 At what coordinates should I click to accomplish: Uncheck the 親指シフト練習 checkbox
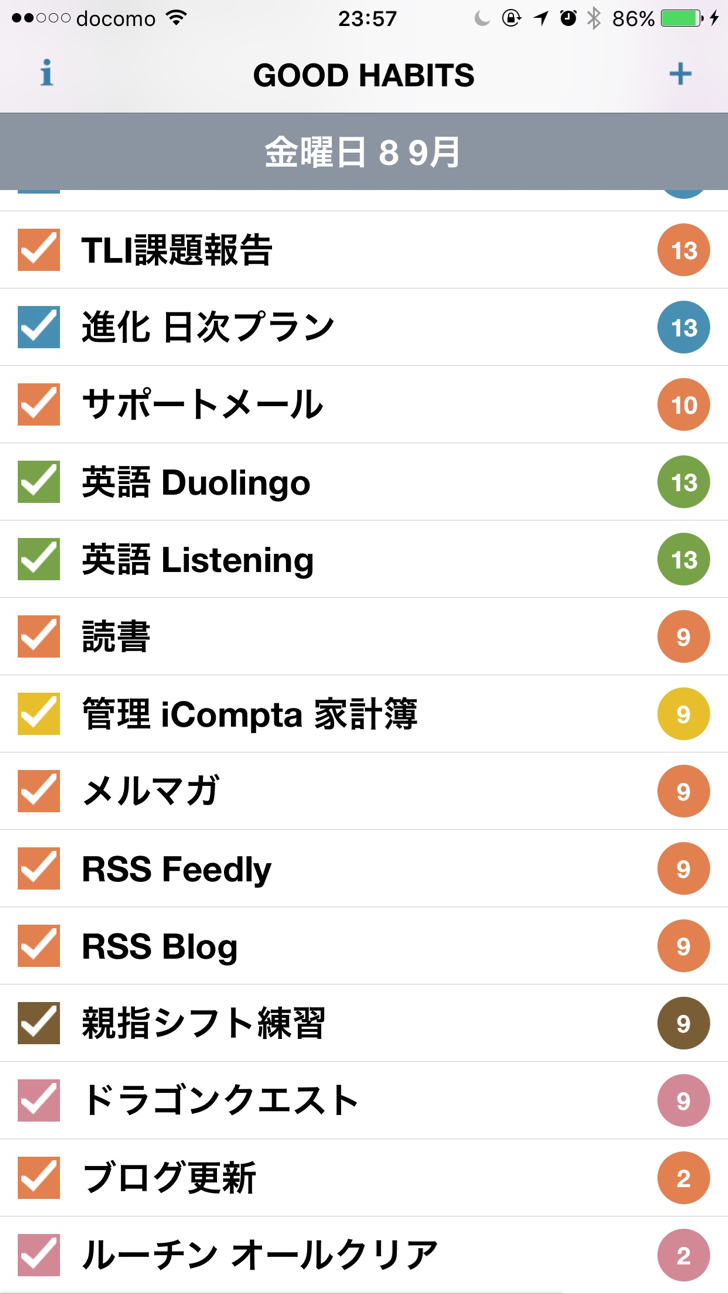[x=39, y=1023]
